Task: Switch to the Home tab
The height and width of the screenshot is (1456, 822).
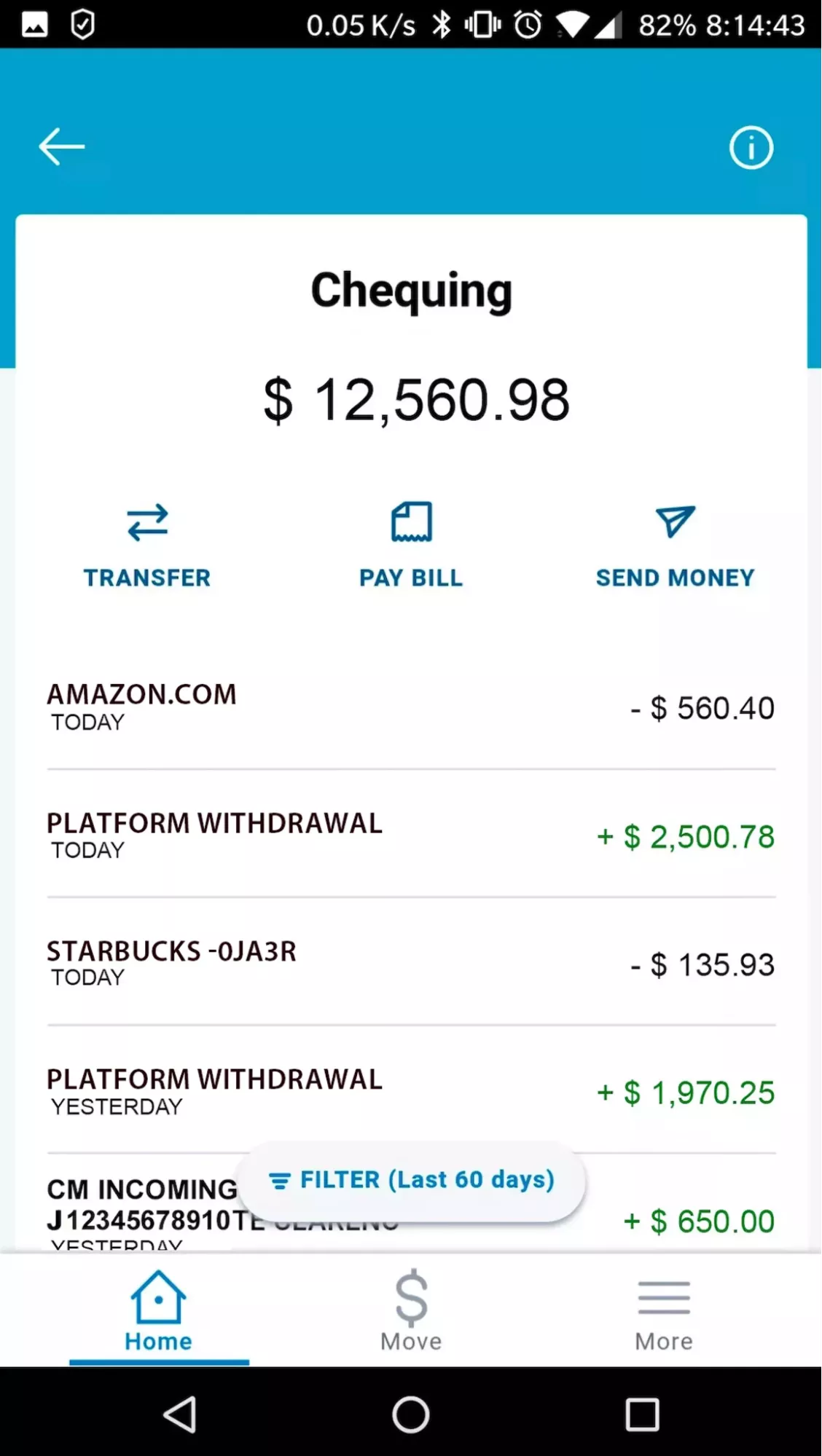Action: click(158, 1312)
